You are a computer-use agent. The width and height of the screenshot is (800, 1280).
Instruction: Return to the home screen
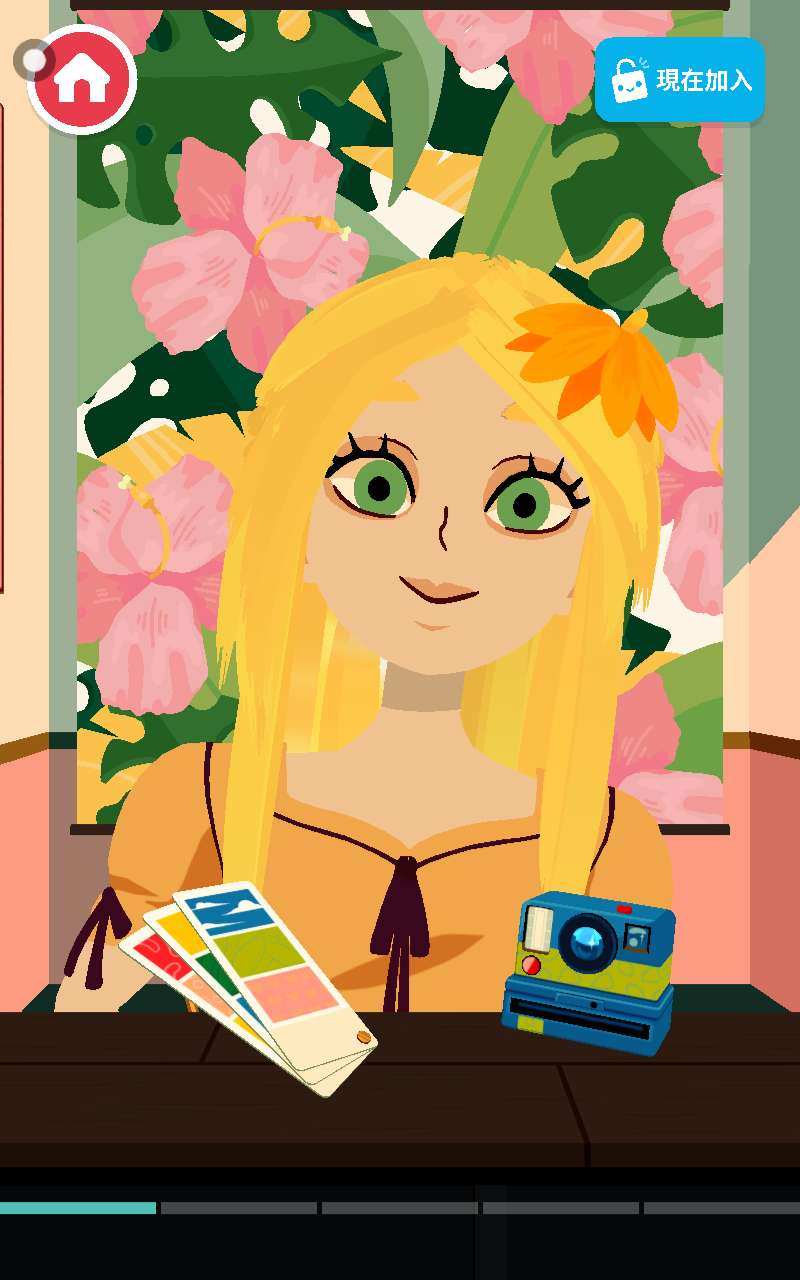click(82, 80)
